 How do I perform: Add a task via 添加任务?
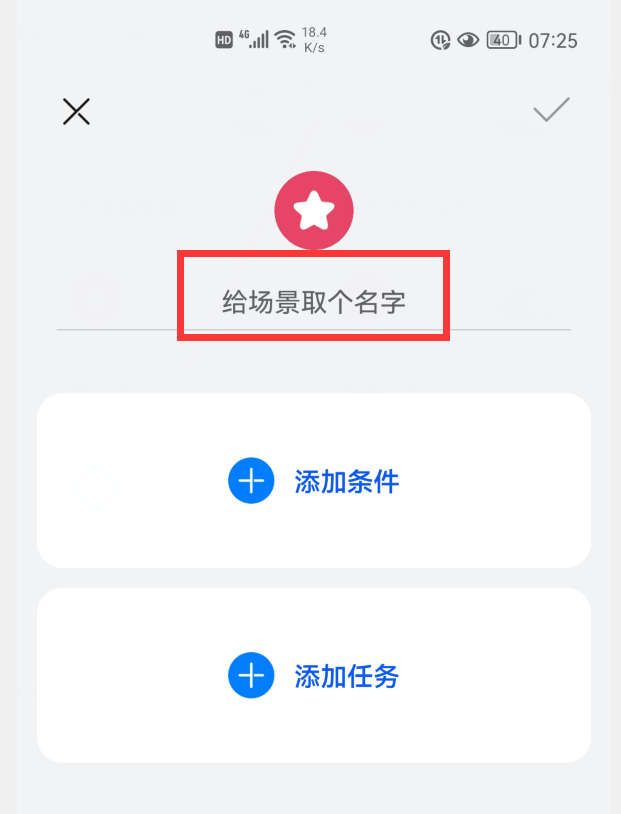[313, 676]
